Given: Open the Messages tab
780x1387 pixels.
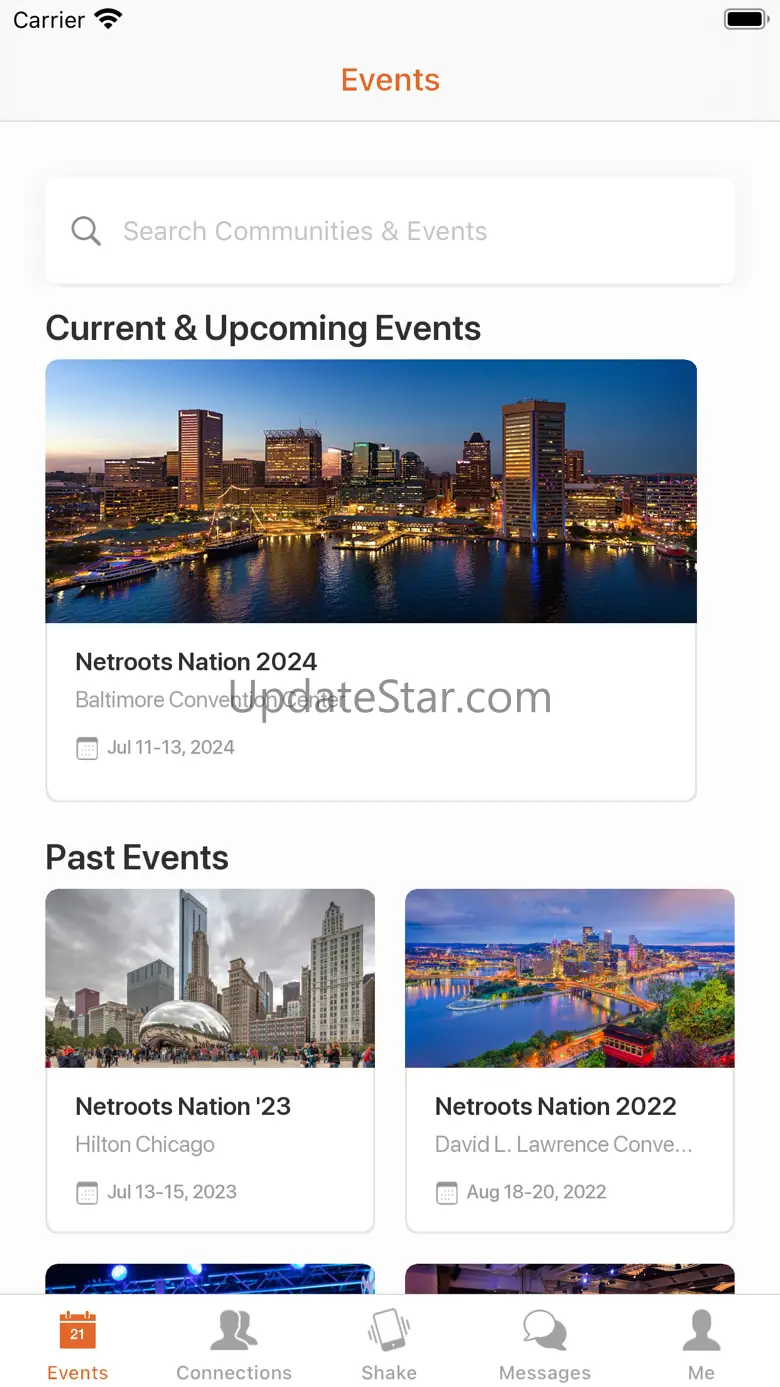Looking at the screenshot, I should [x=545, y=1345].
